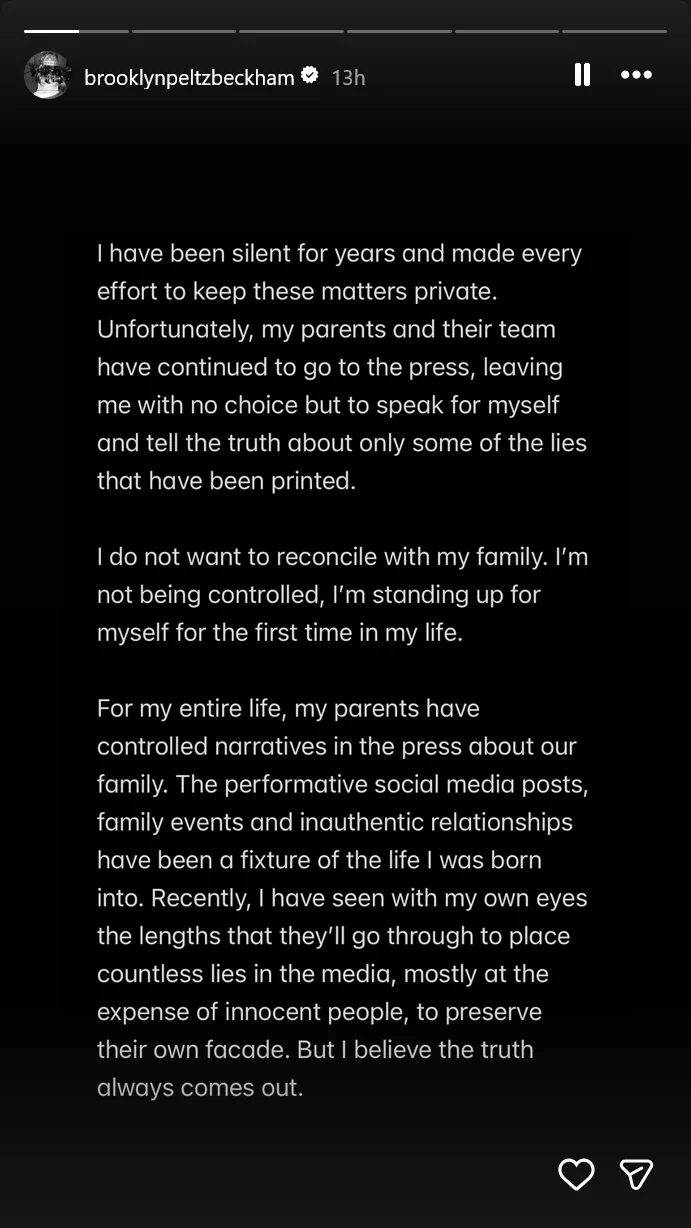Open the three-dot more options menu

636,75
